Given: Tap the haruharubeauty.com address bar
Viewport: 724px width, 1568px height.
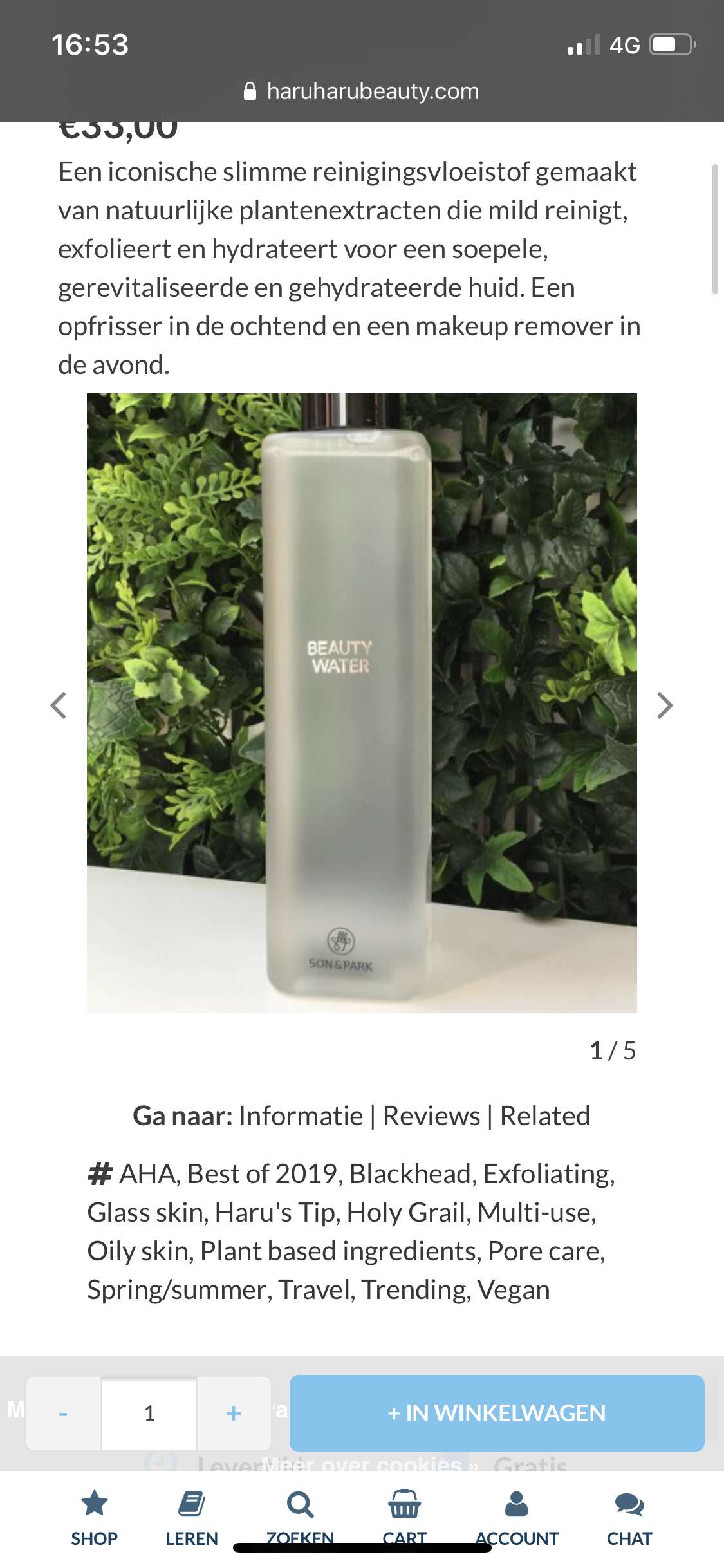Looking at the screenshot, I should tap(362, 91).
